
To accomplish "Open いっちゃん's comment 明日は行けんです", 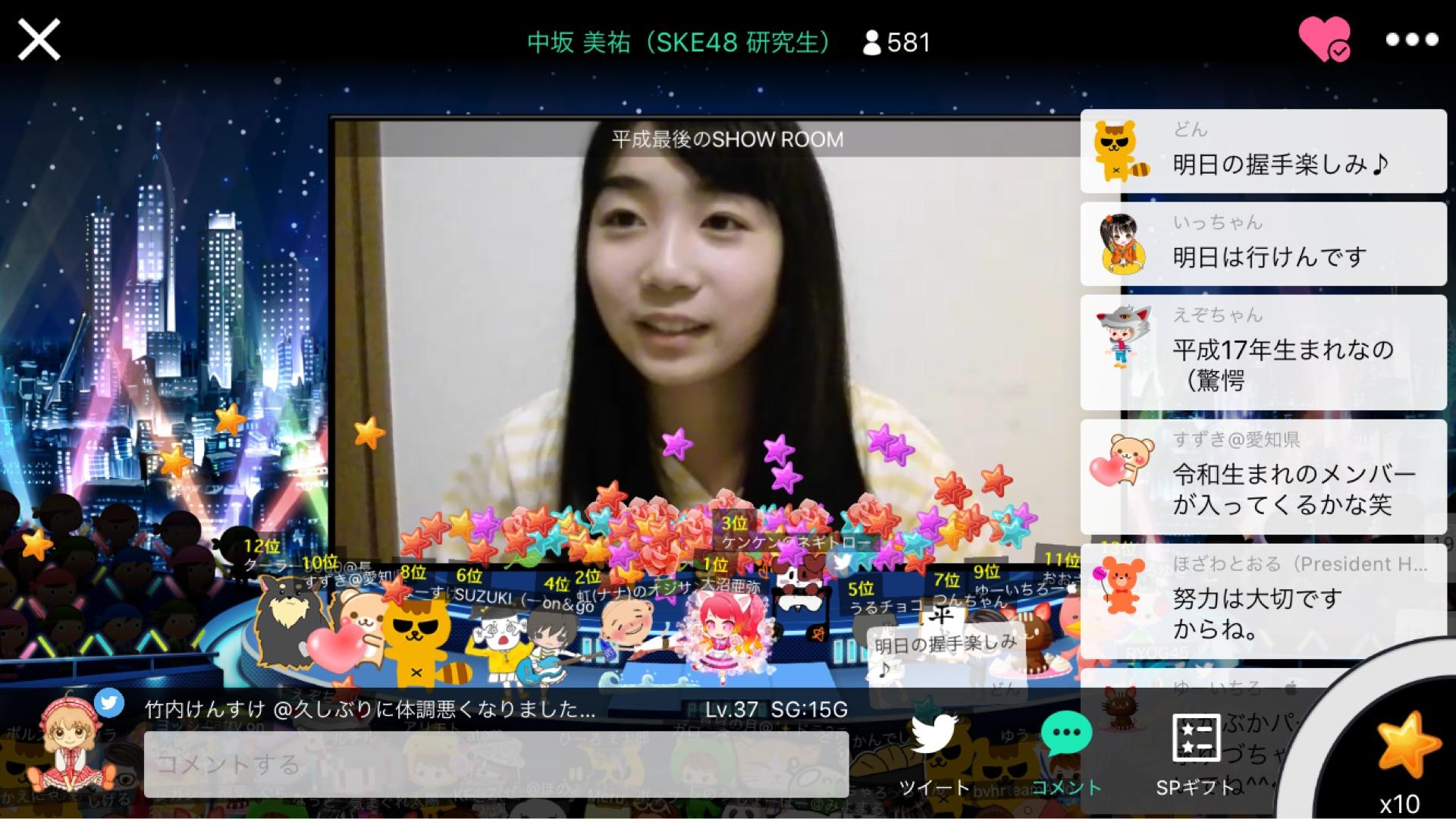I will (1263, 244).
